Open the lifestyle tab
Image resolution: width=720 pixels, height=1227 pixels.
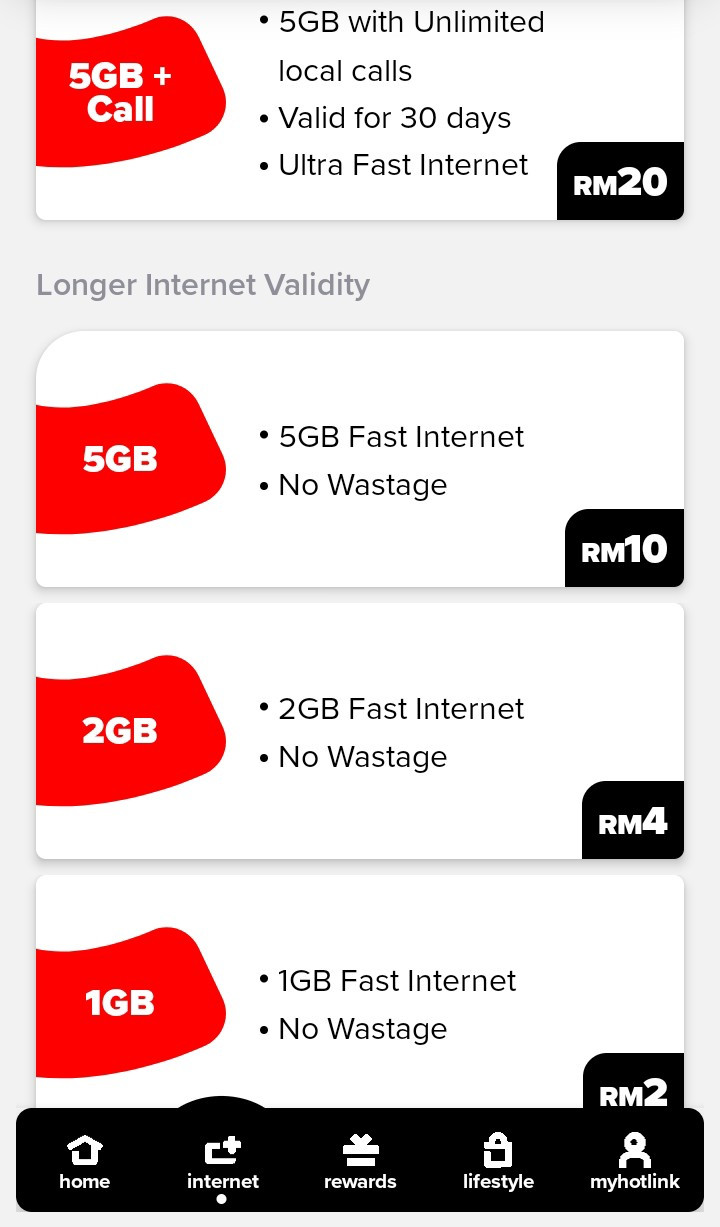[x=498, y=1162]
